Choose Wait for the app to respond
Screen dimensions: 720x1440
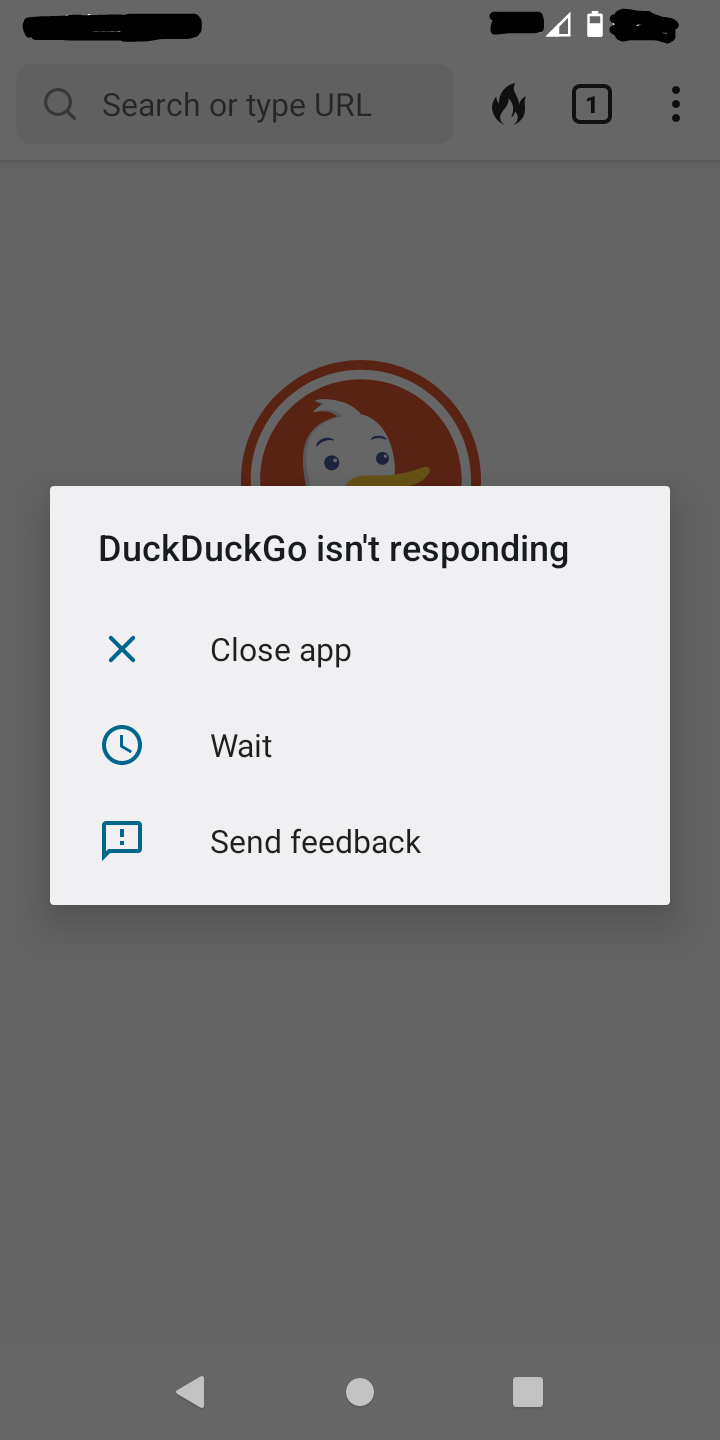tap(241, 746)
